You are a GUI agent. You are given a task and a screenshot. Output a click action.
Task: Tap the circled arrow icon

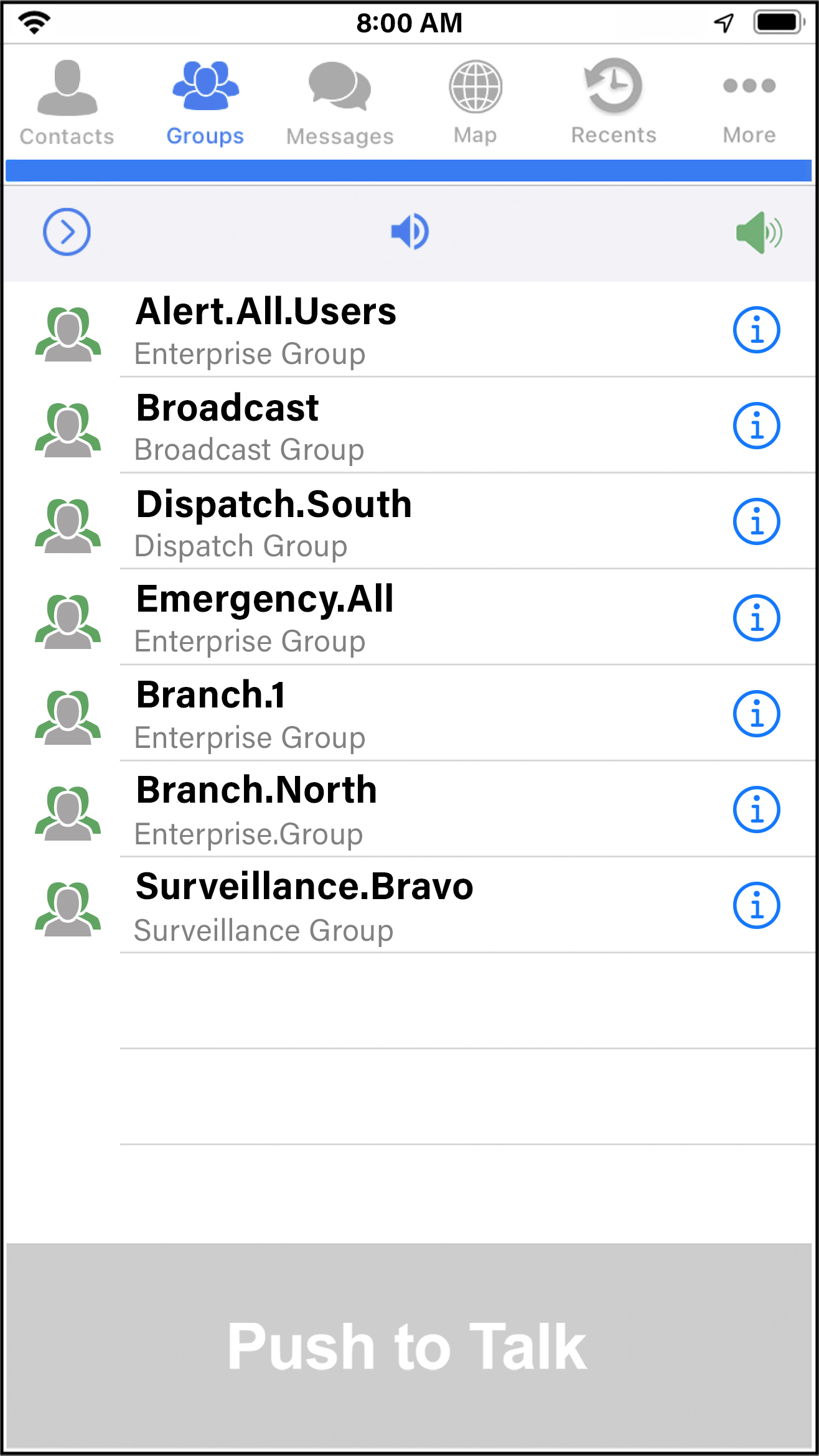[67, 232]
